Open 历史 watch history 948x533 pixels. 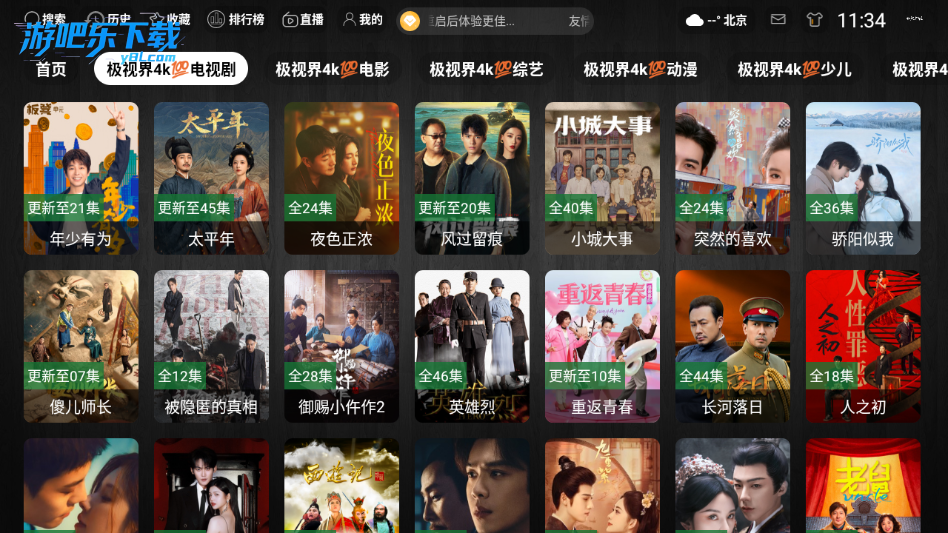coord(109,20)
